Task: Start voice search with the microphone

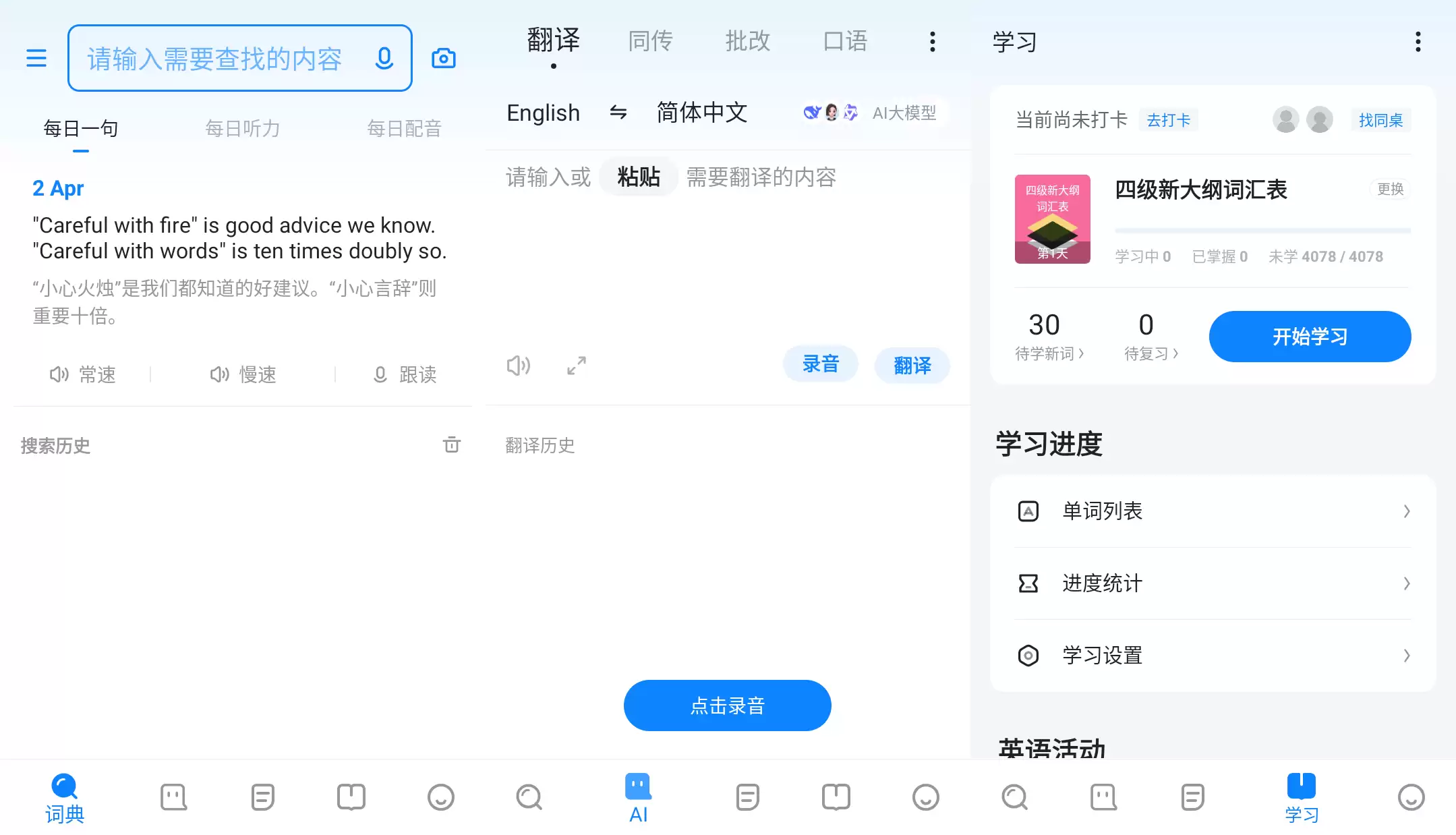Action: pos(384,59)
